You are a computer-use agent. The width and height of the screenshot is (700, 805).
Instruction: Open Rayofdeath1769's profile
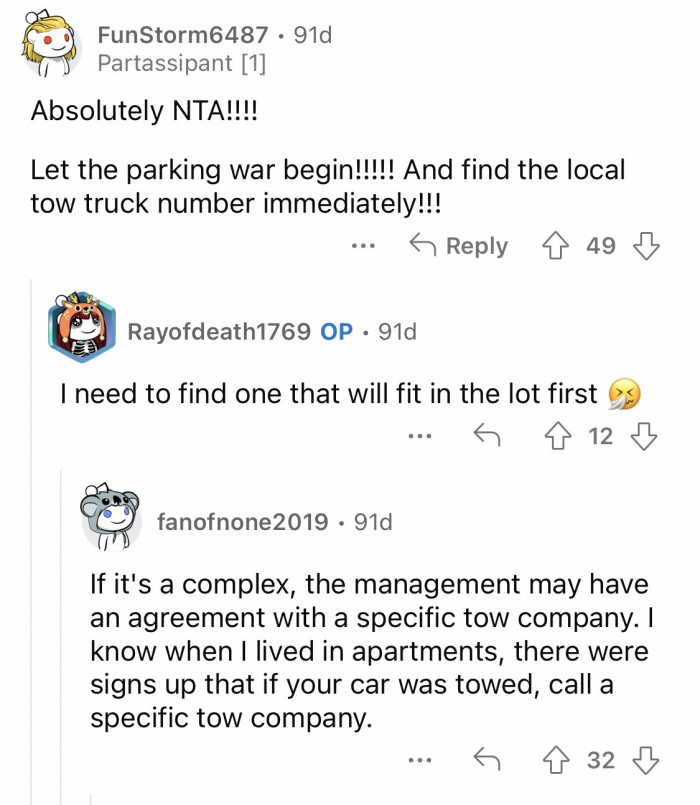click(218, 331)
